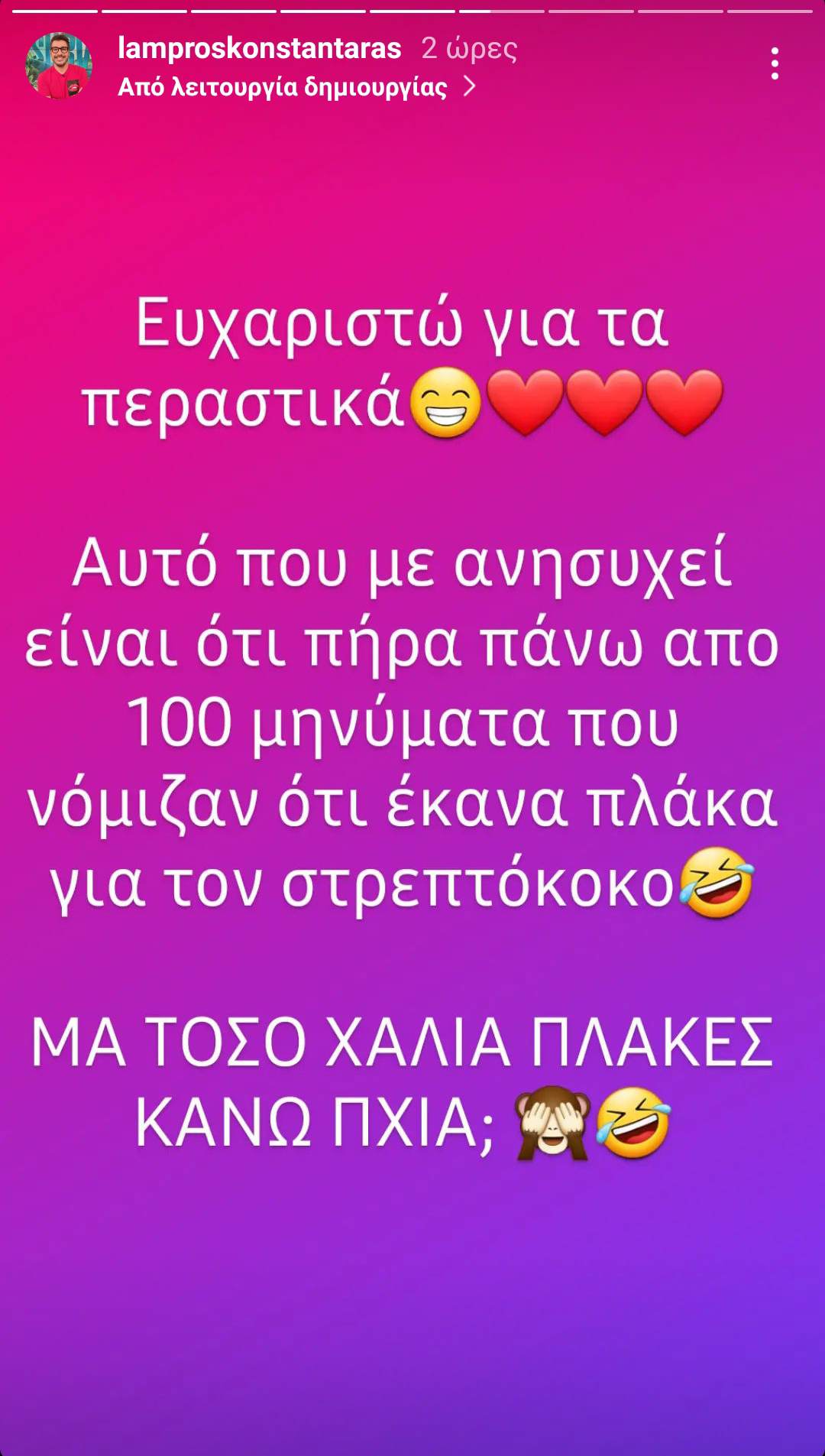
Task: Open the three-dot overflow menu
Action: pos(775,63)
